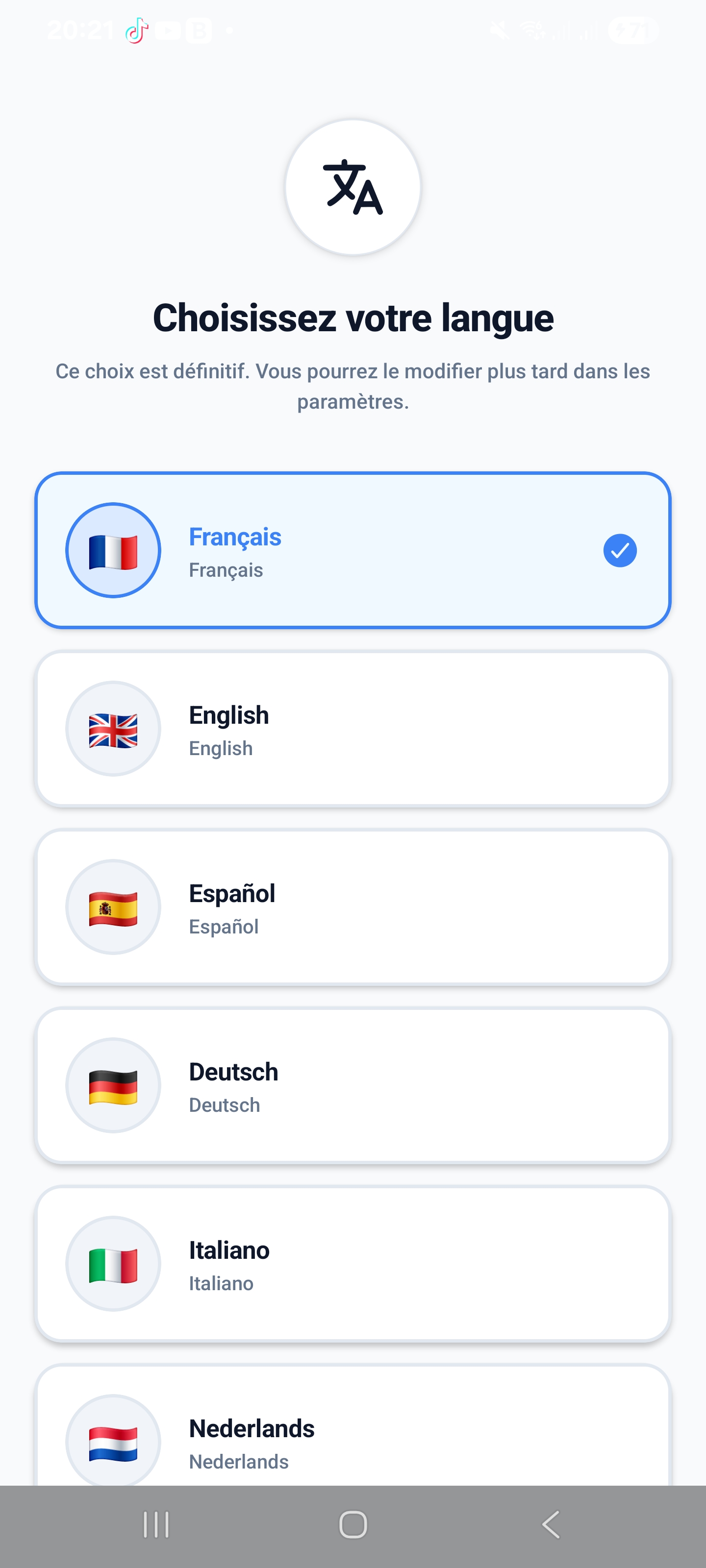Click the blue checkmark on Français
The image size is (706, 1568).
click(620, 550)
